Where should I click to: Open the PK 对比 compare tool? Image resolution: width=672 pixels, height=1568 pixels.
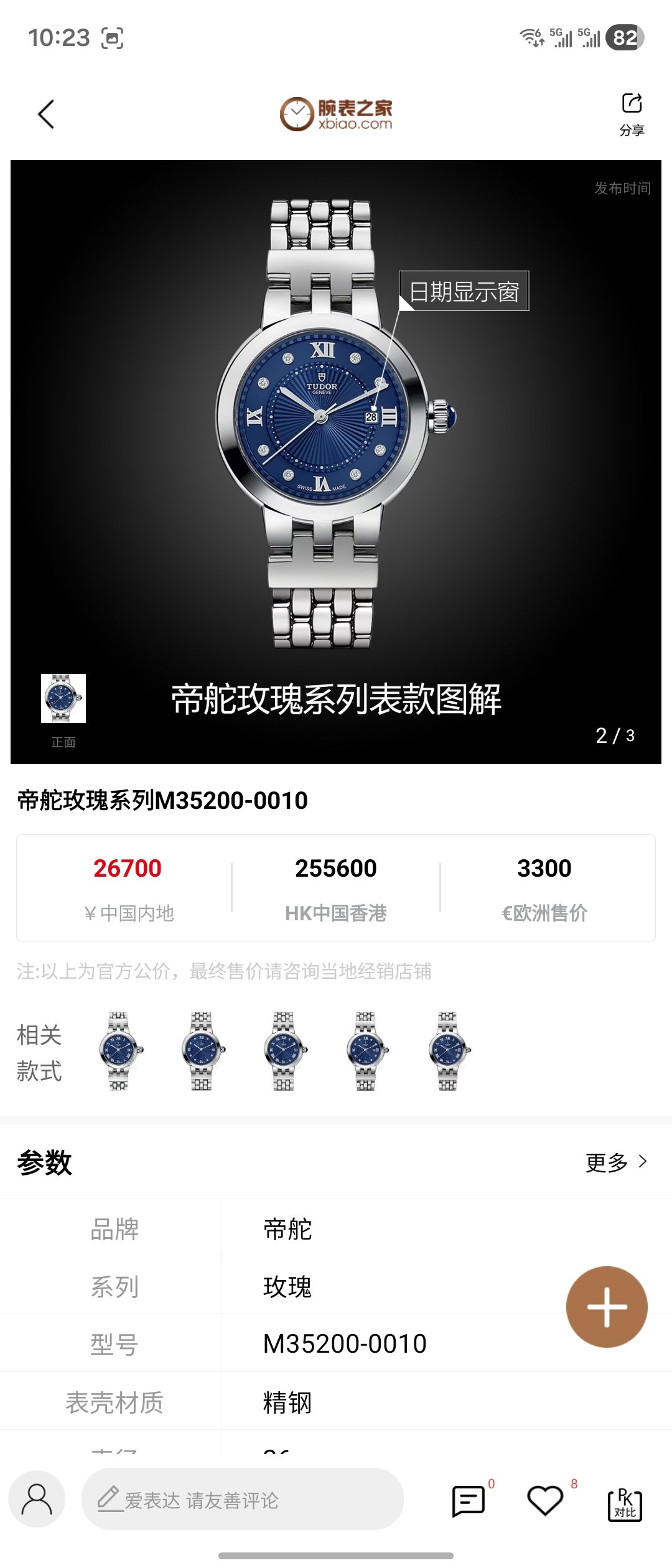(624, 1504)
